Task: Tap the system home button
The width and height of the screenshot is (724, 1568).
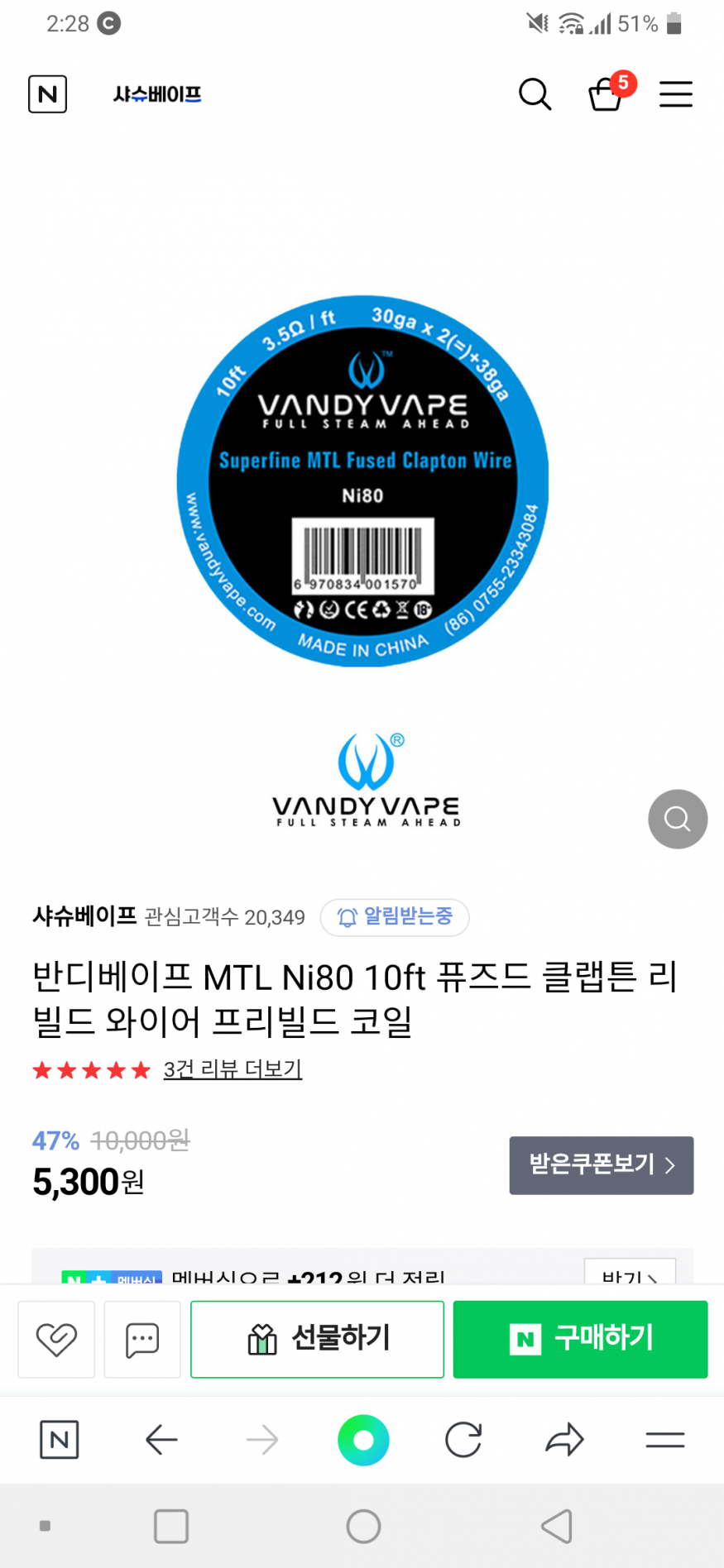Action: 363,1526
